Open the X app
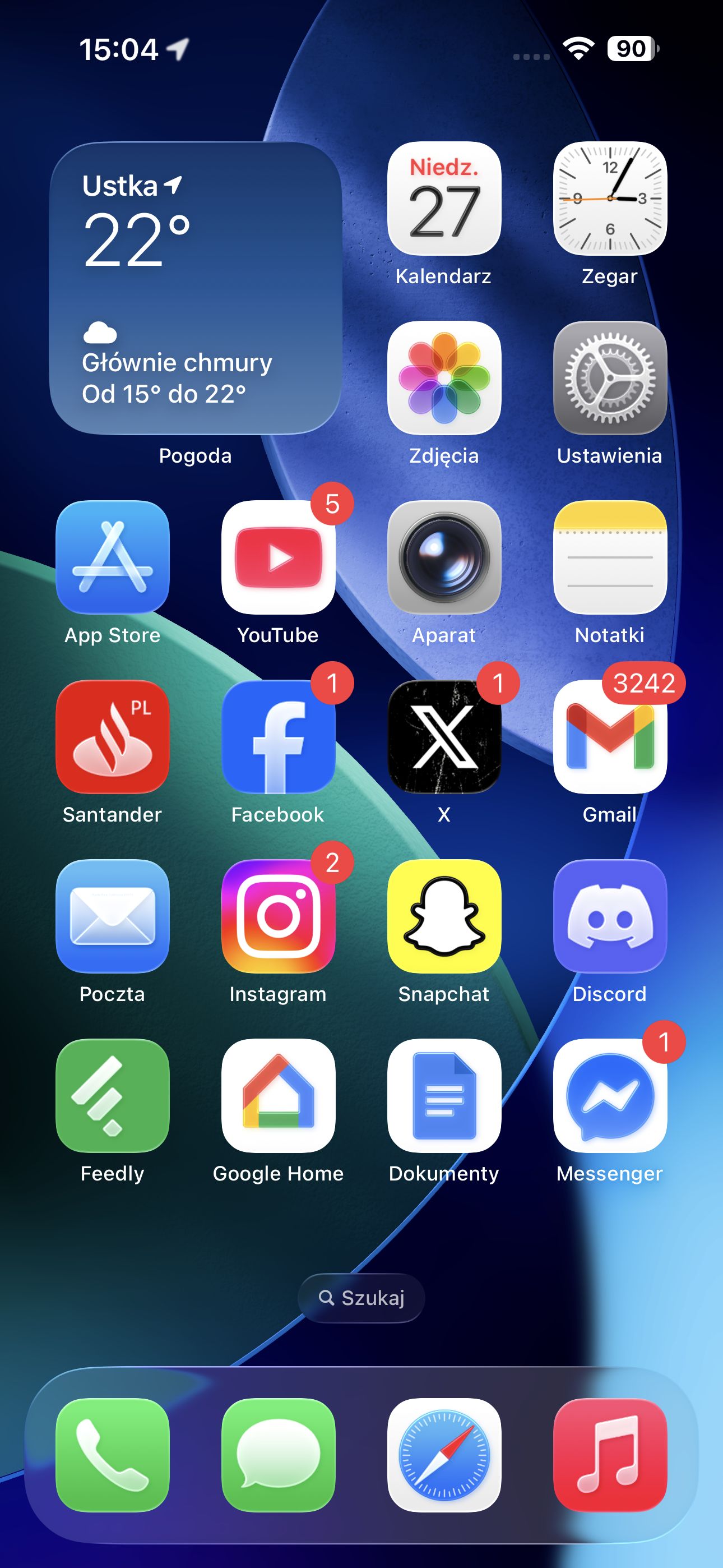The image size is (723, 1568). (x=444, y=736)
